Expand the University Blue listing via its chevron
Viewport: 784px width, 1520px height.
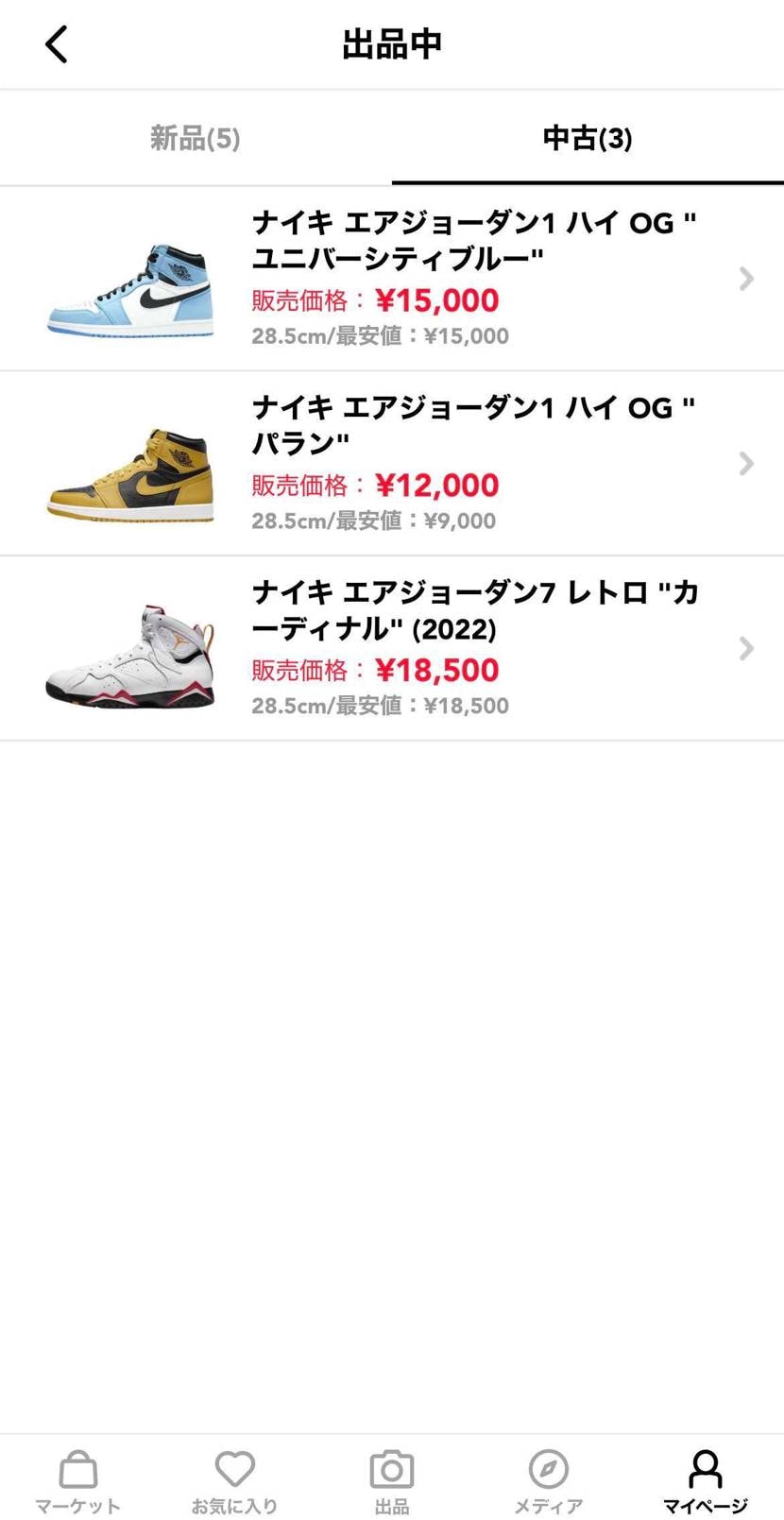[x=746, y=279]
